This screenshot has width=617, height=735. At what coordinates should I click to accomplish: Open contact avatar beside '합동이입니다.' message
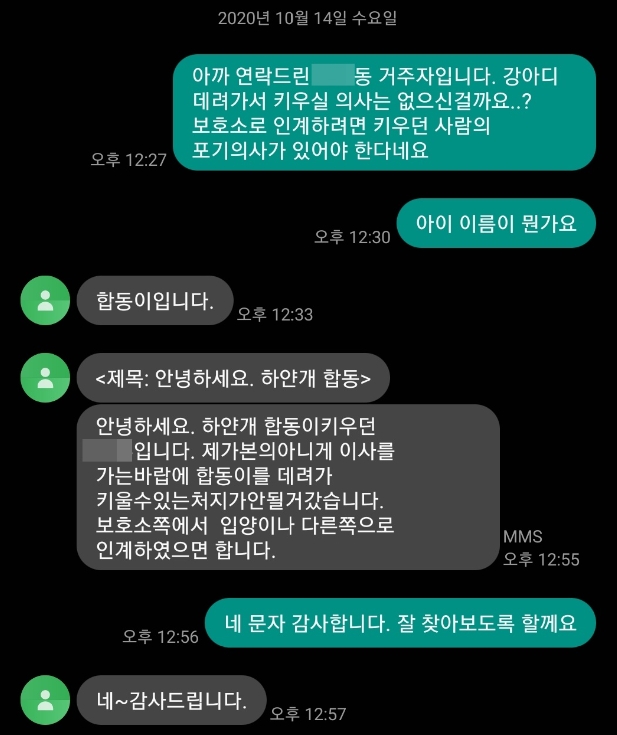pos(45,301)
